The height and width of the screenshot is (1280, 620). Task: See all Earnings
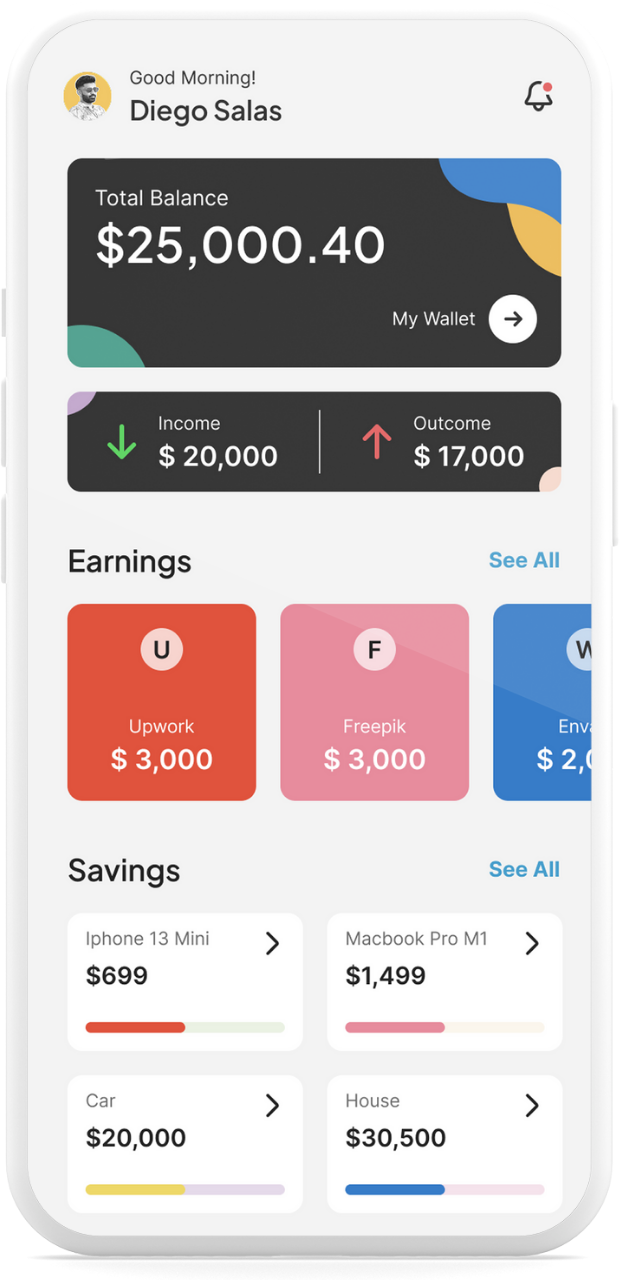[x=524, y=560]
